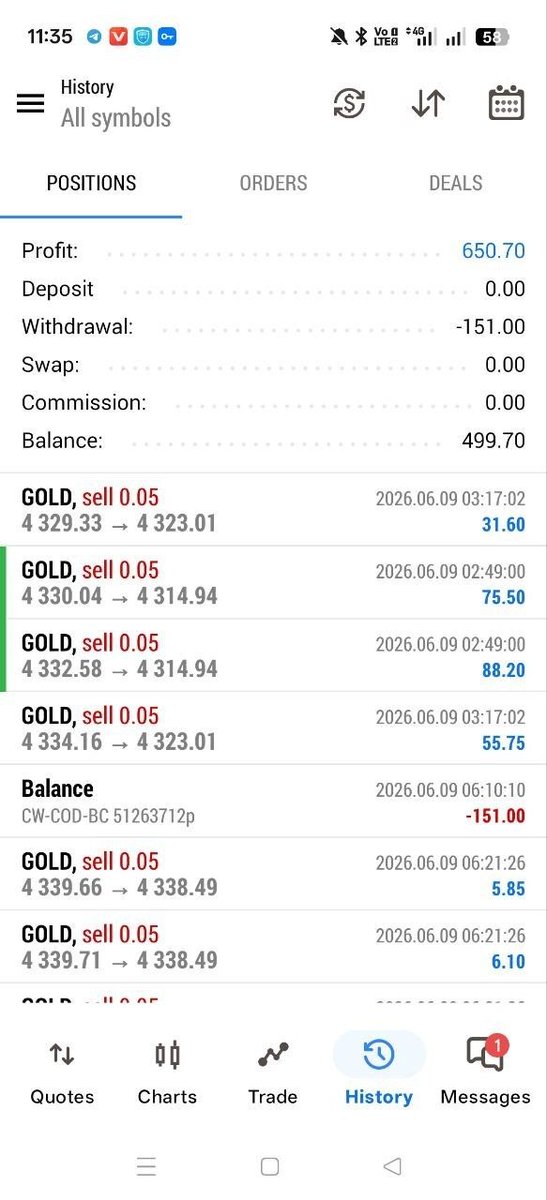Tap the system back button
This screenshot has width=547, height=1200.
click(x=392, y=1166)
